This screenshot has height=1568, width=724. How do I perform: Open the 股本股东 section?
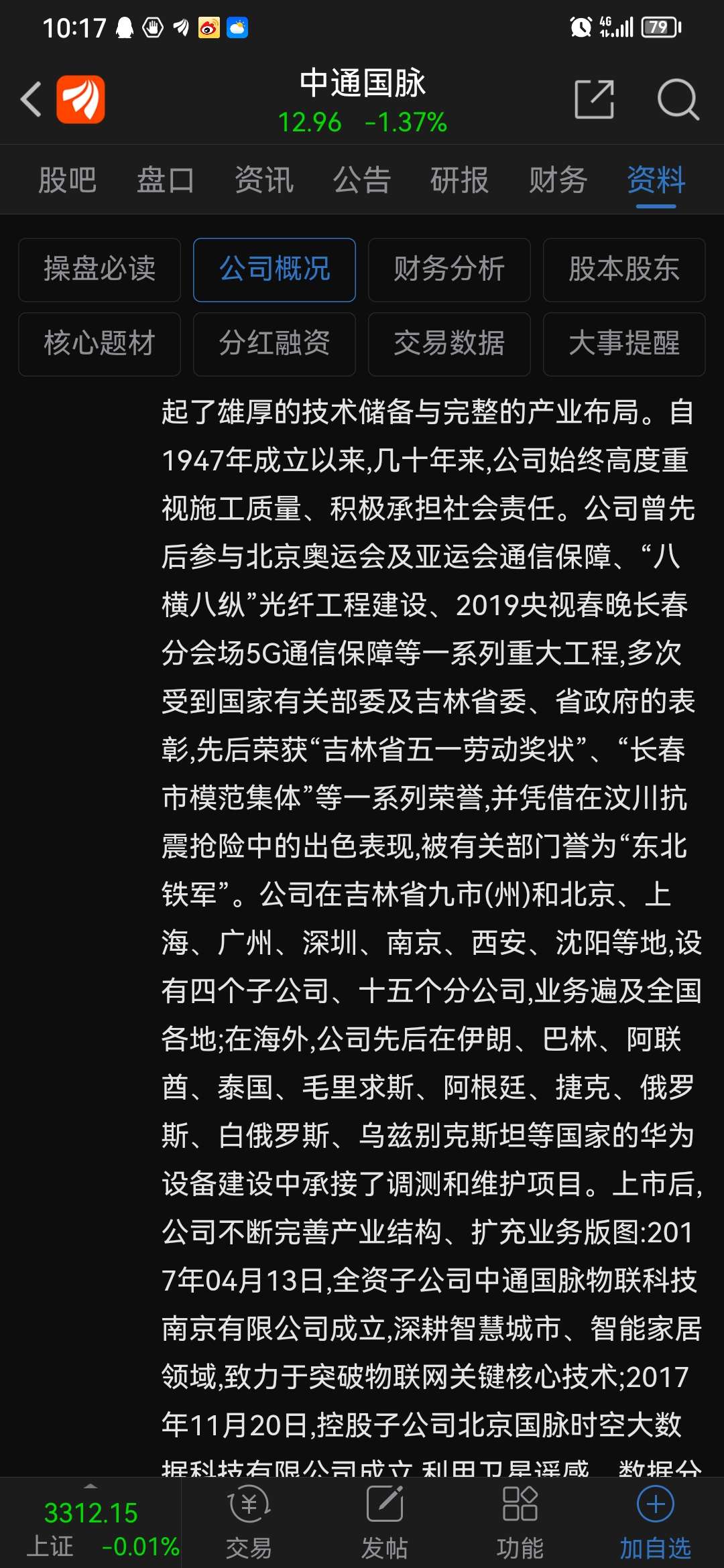pos(624,269)
